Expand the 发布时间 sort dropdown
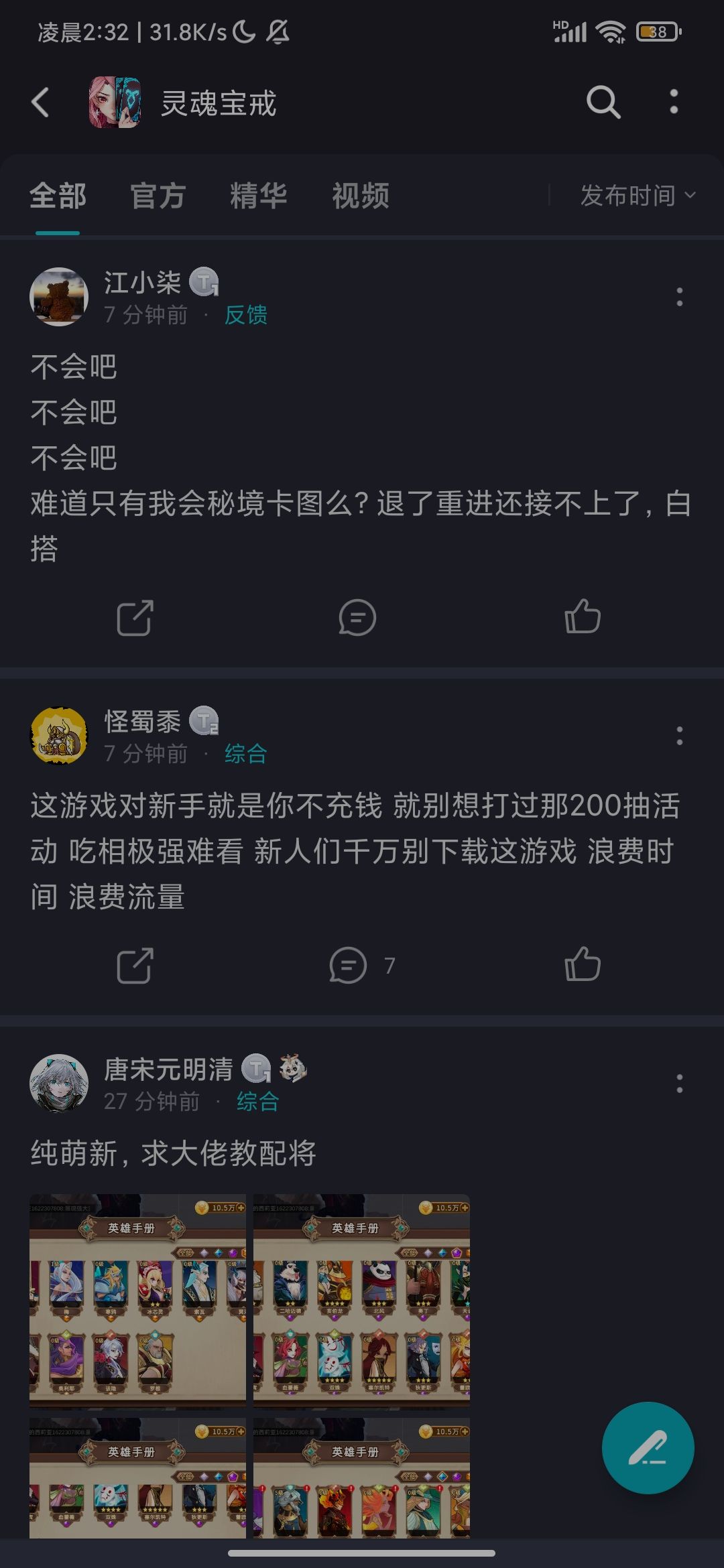The width and height of the screenshot is (724, 1568). click(638, 196)
